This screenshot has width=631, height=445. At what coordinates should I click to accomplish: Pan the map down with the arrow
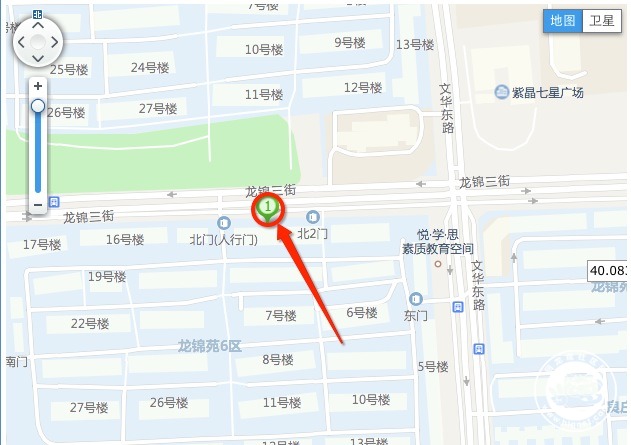(38, 60)
